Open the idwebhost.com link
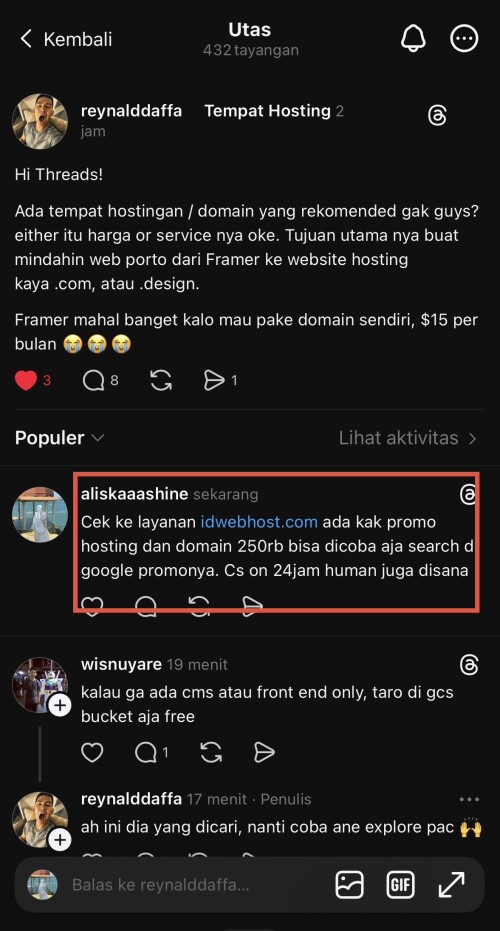 coord(259,522)
